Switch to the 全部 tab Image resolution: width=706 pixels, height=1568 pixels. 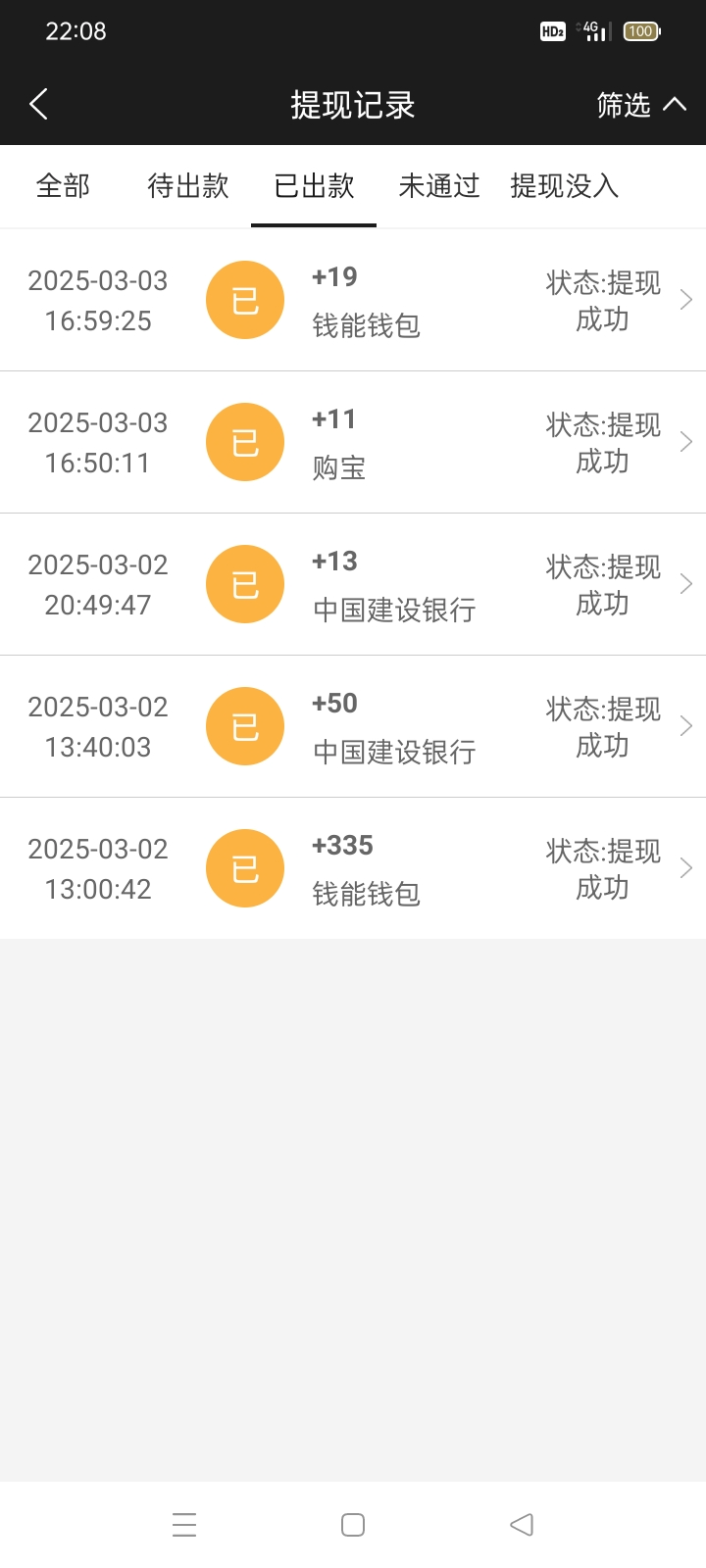click(x=63, y=186)
